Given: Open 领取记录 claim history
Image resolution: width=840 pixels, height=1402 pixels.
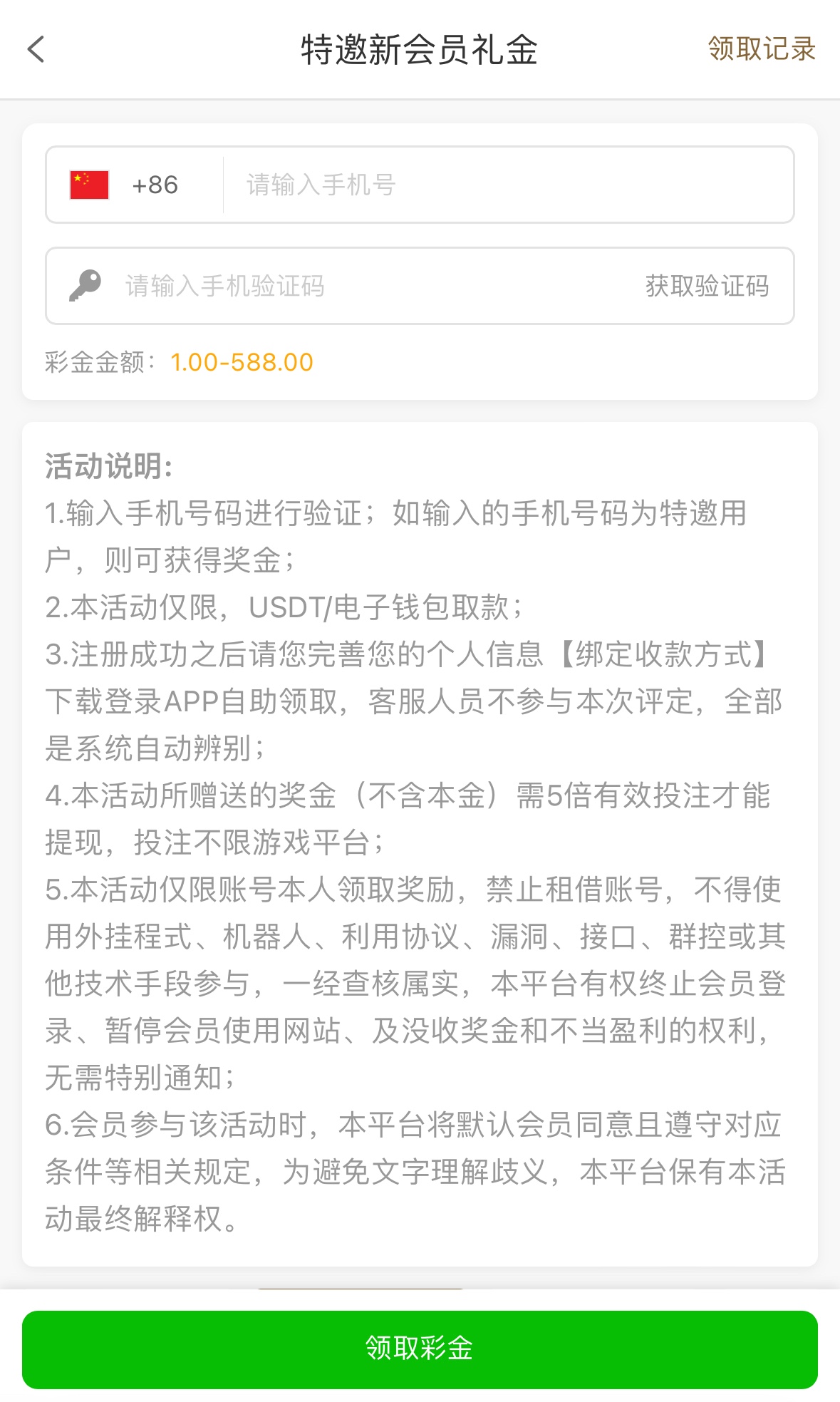Looking at the screenshot, I should (761, 49).
